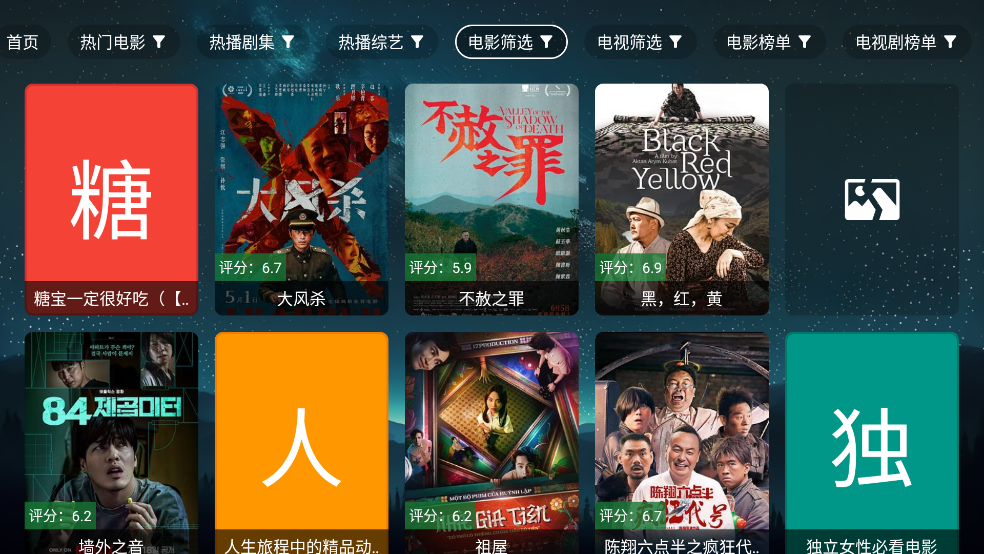
Task: Open the 热门电影 tab
Action: (x=123, y=42)
